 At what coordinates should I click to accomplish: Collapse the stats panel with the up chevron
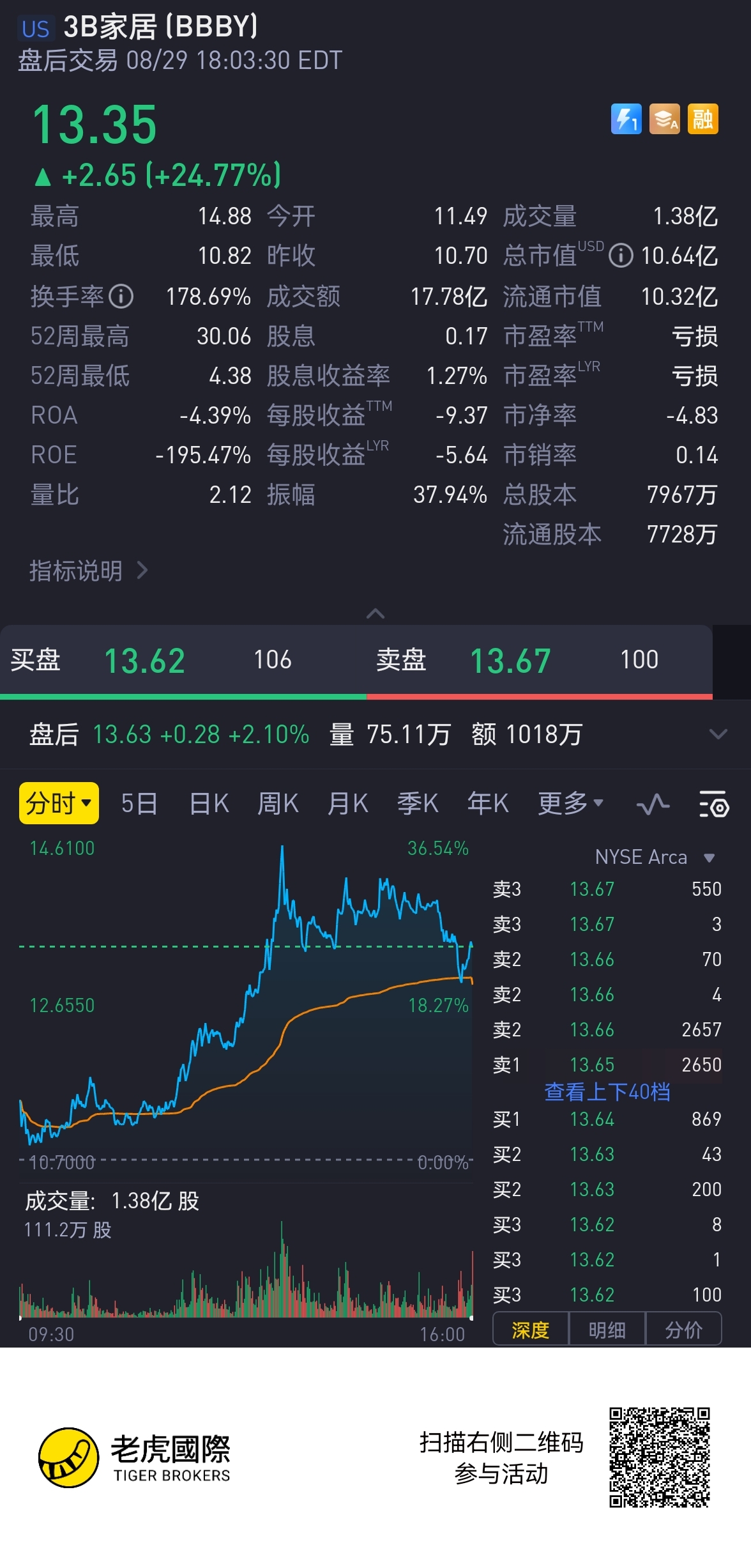point(375,613)
